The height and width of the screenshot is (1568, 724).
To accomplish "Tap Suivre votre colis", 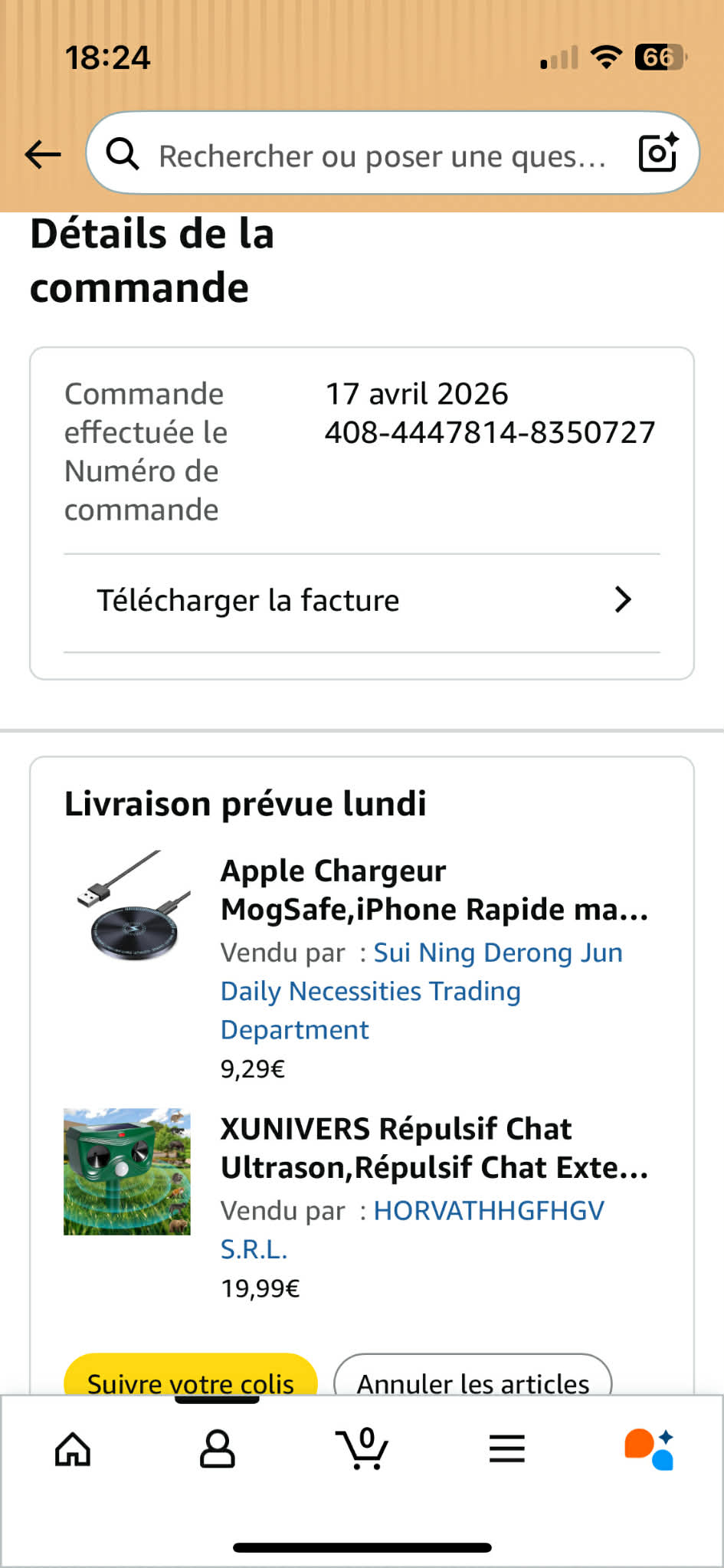I will (x=190, y=1379).
